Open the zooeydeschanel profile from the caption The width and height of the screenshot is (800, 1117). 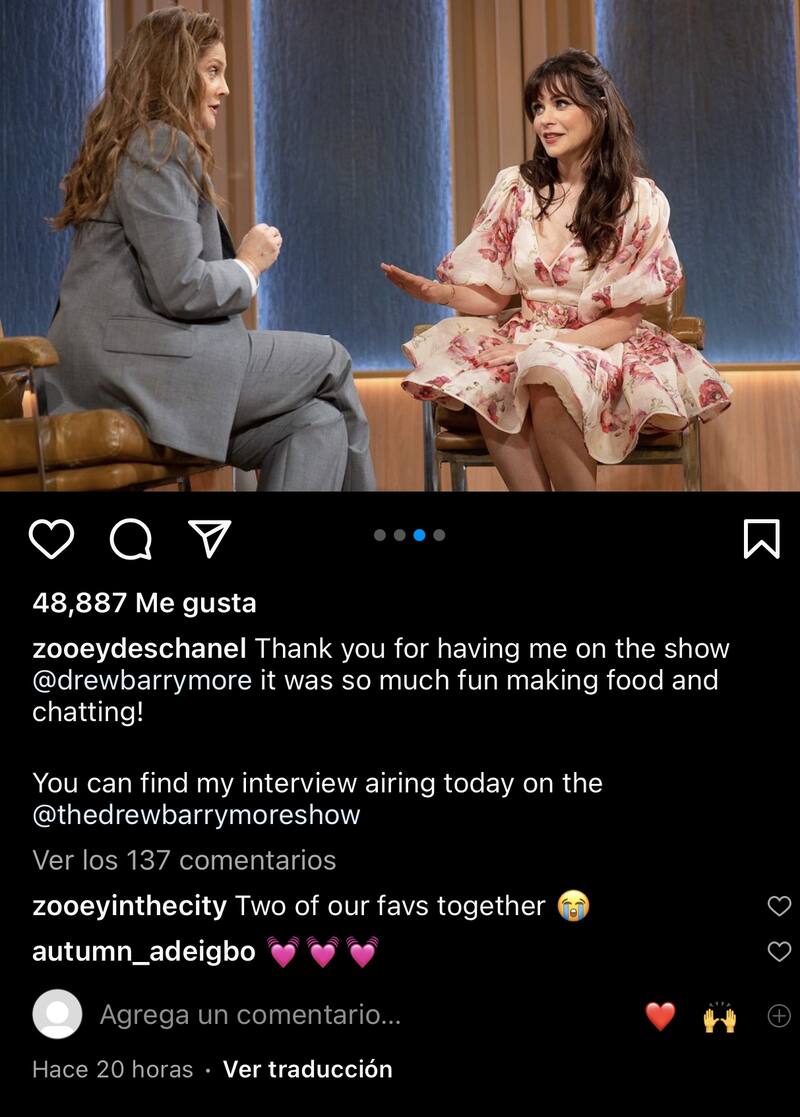(139, 648)
